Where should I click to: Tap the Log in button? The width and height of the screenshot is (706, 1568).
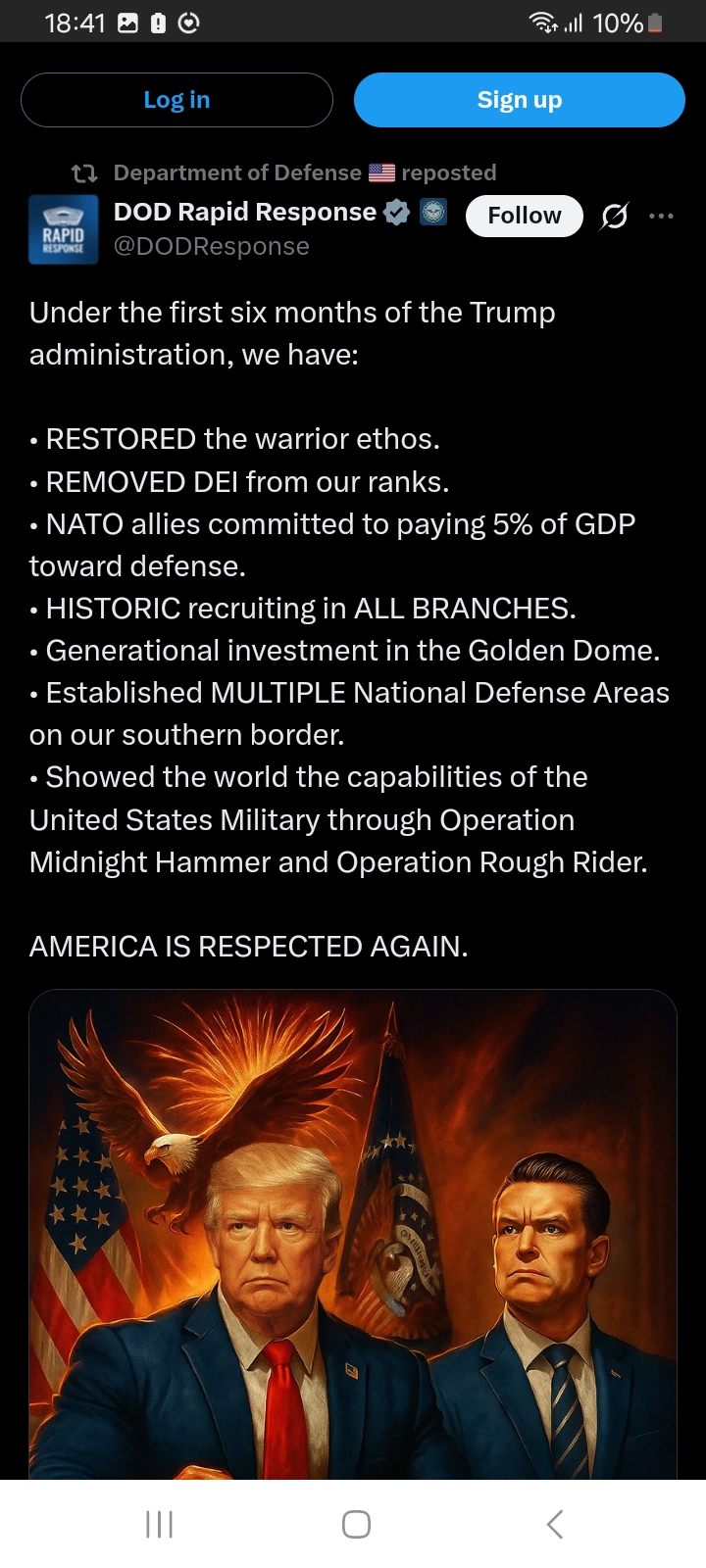[176, 100]
